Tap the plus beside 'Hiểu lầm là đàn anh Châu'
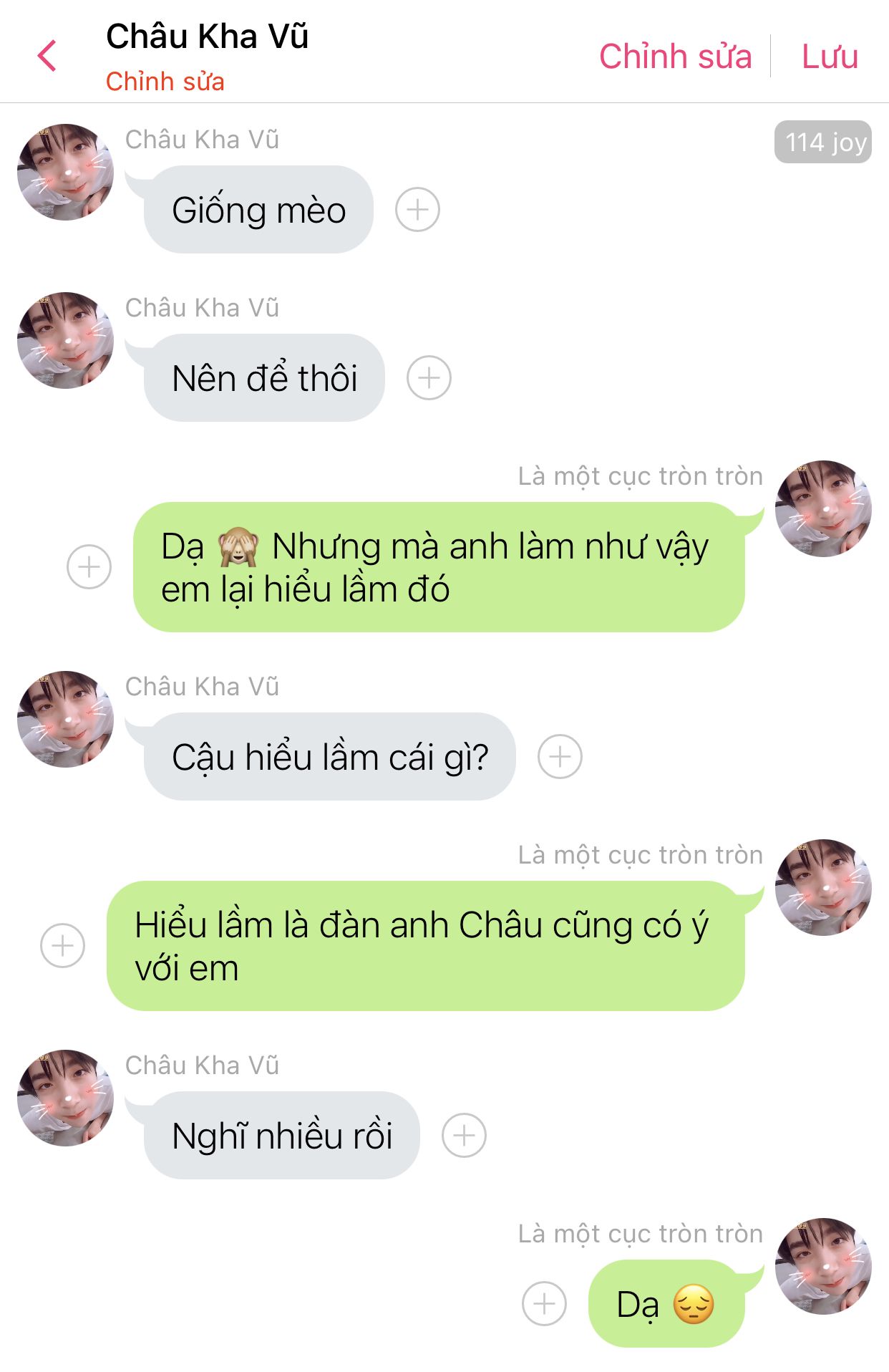Screen dimensions: 889x1372 tap(63, 946)
